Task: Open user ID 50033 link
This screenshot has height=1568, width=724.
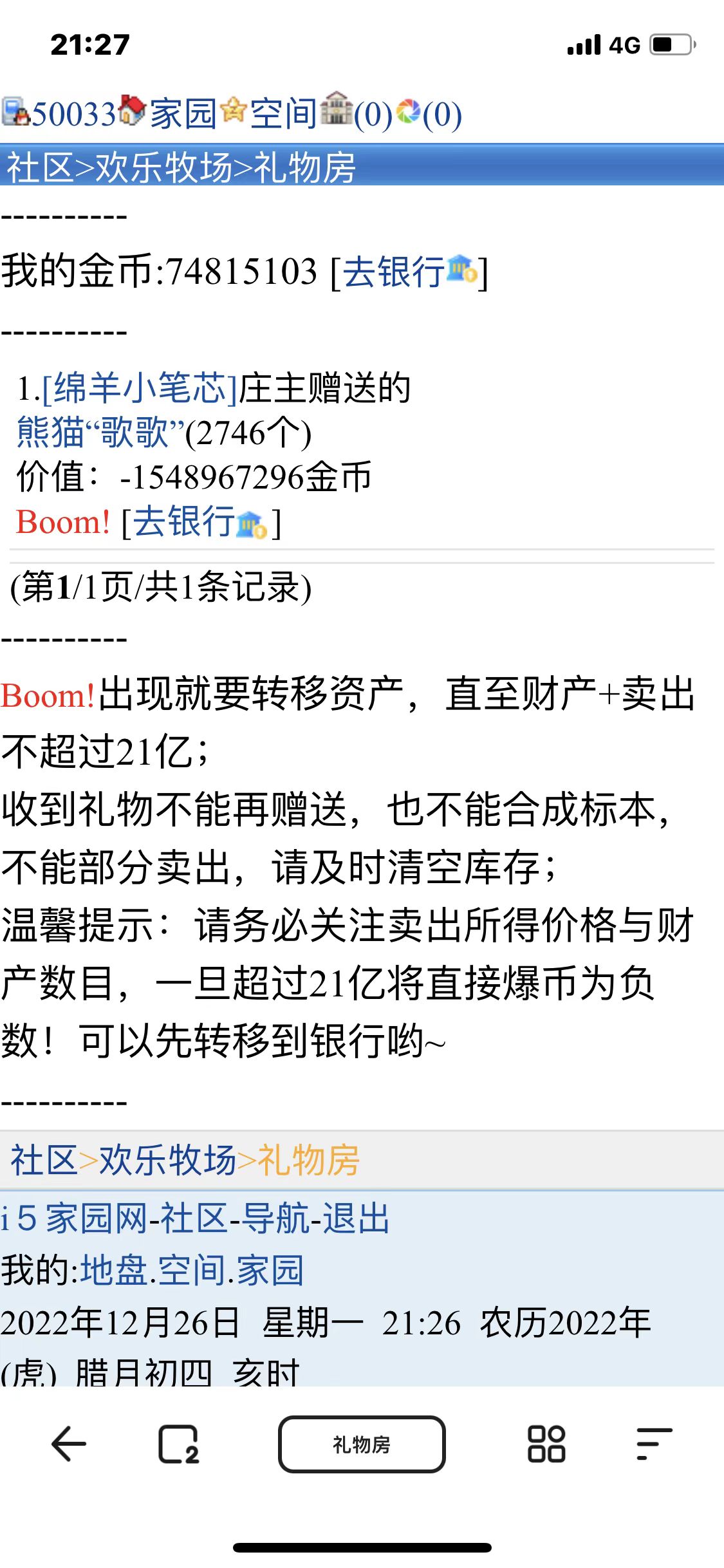Action: pos(73,115)
